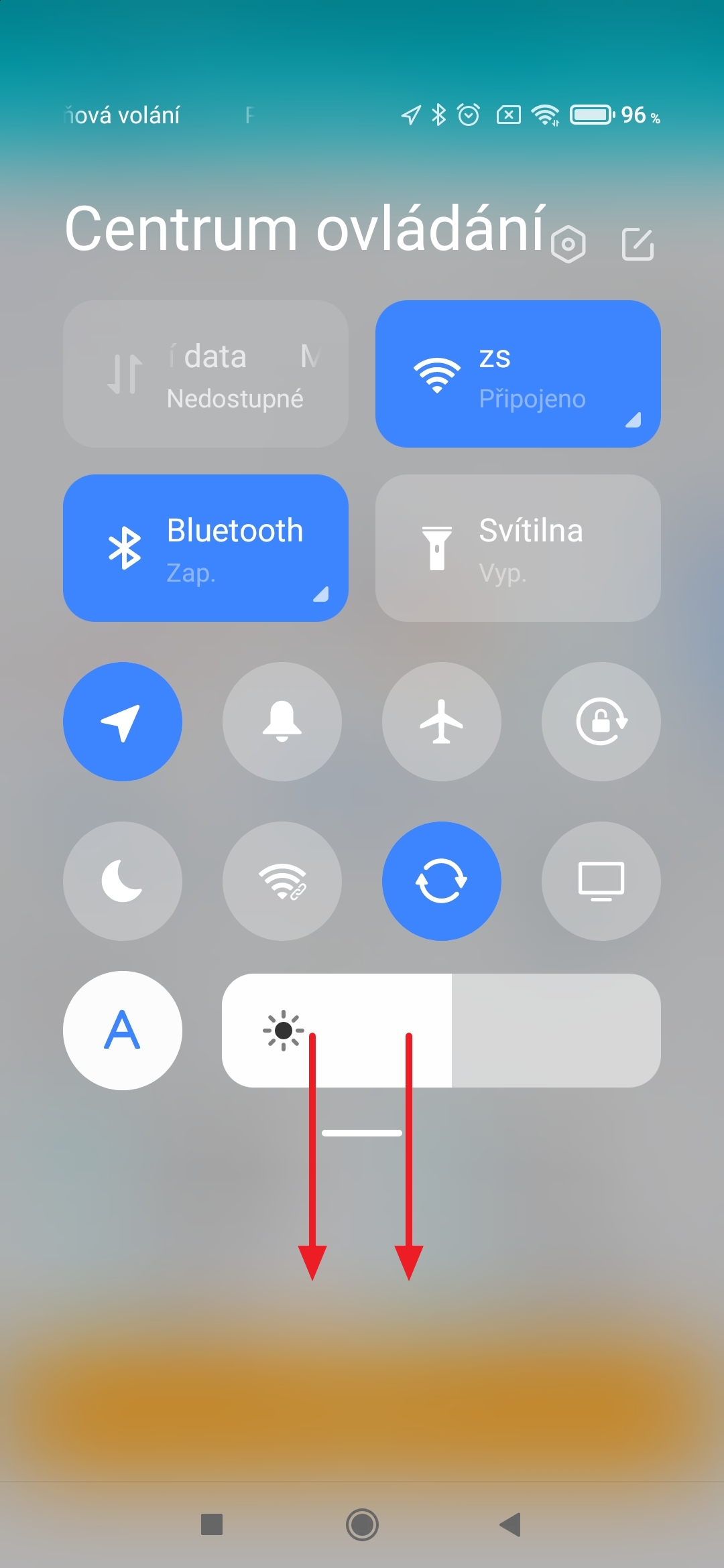Image resolution: width=724 pixels, height=1568 pixels.
Task: Go back with the navigation arrow
Action: [511, 1524]
